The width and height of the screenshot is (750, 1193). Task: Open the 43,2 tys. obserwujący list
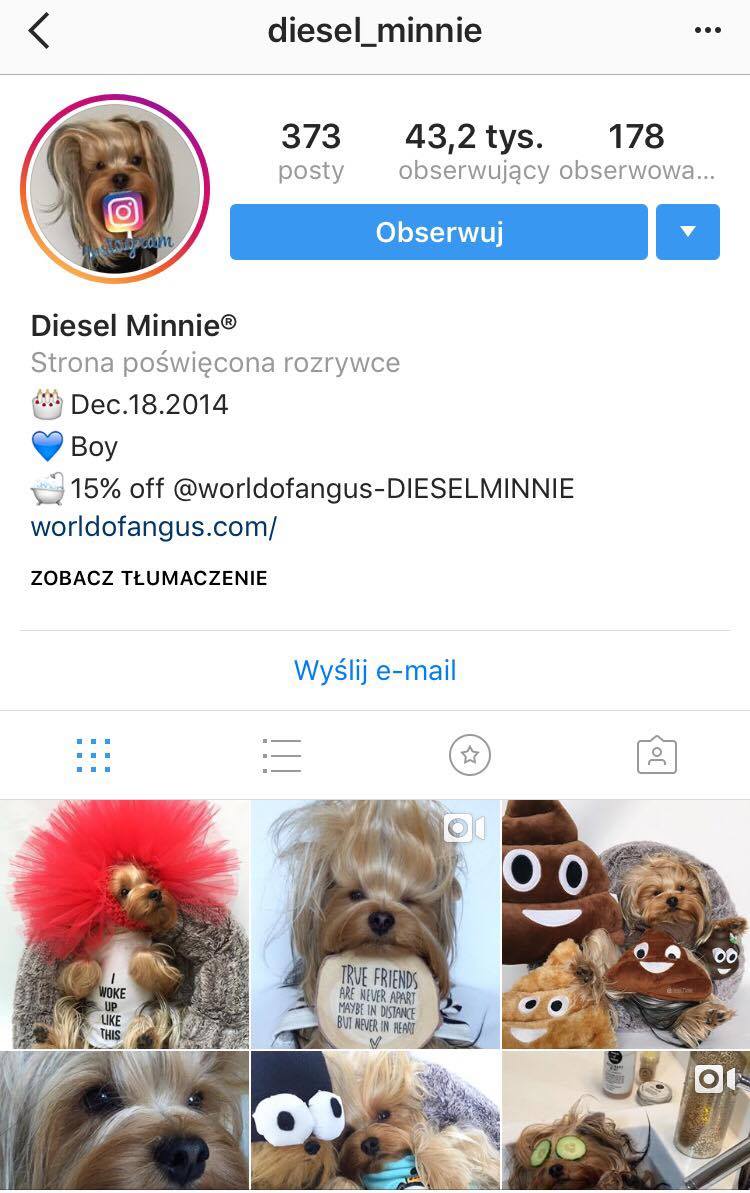474,150
